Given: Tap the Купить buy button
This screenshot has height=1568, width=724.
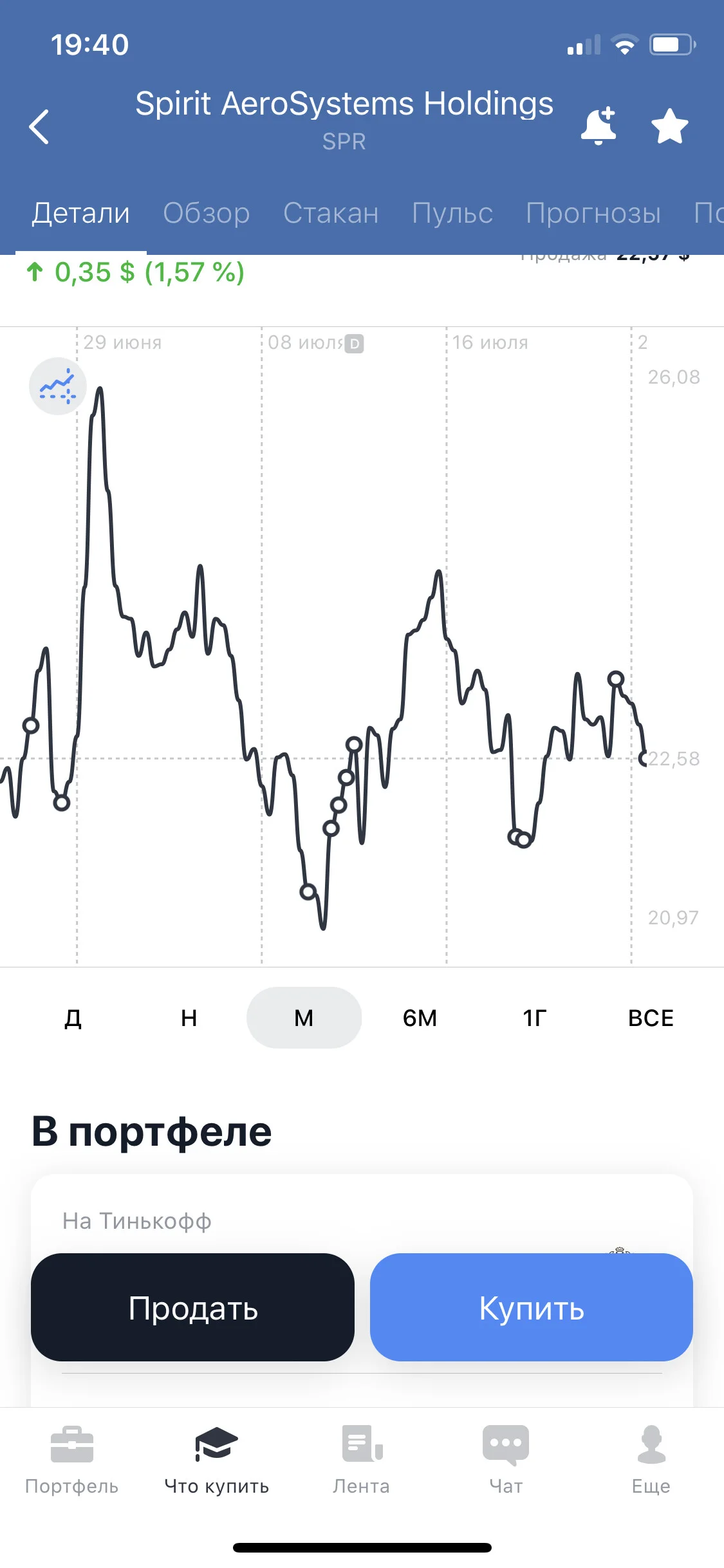Looking at the screenshot, I should click(531, 1307).
